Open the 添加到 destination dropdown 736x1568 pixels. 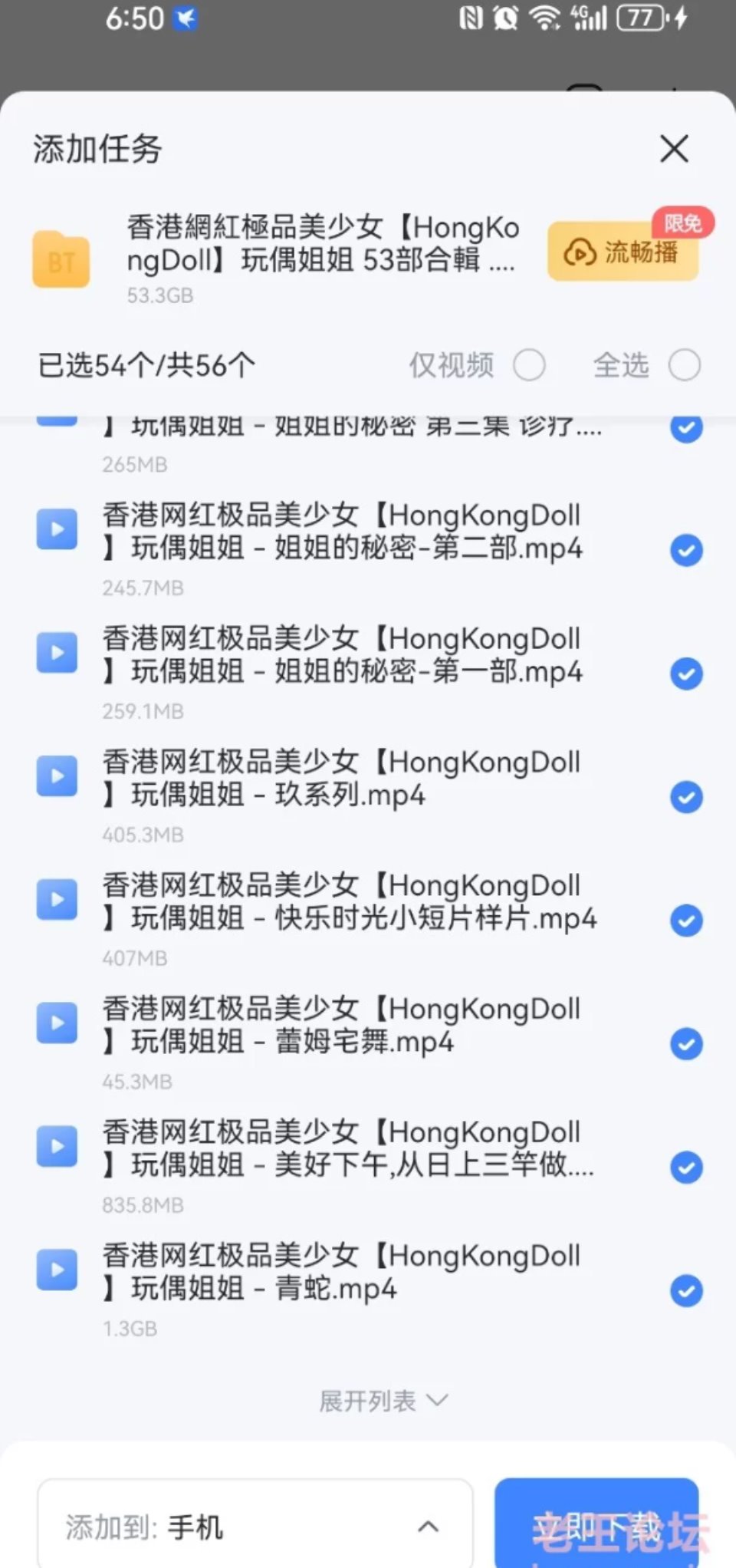click(255, 1527)
